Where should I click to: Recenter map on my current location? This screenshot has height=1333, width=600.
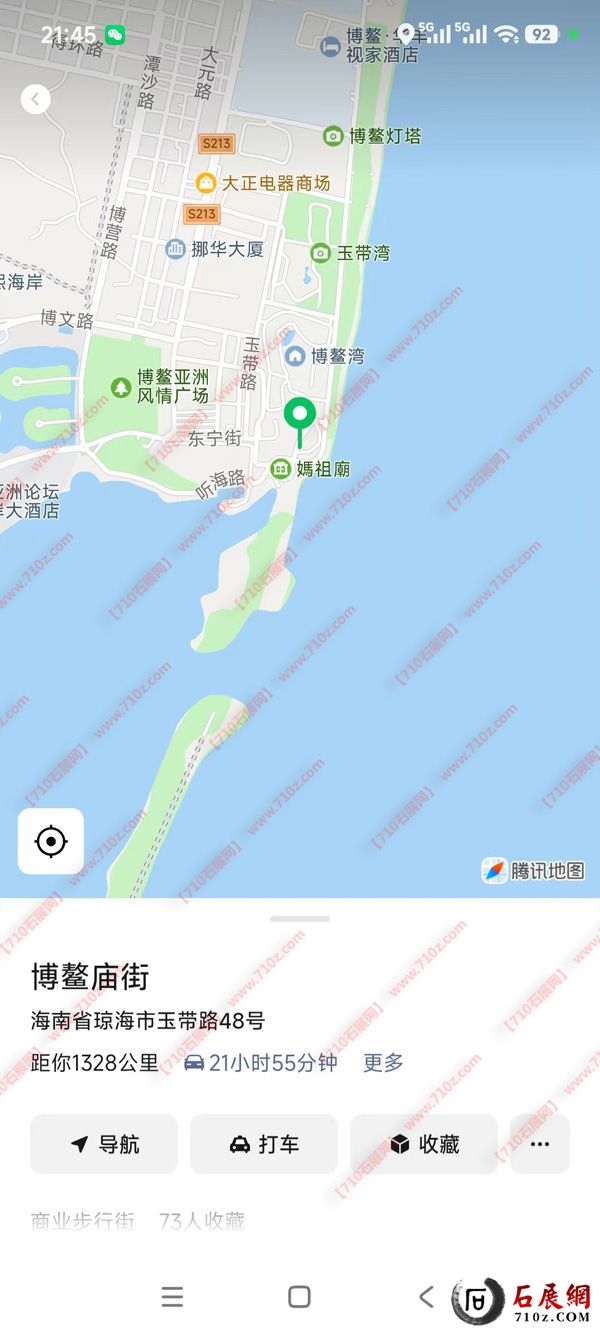click(x=51, y=841)
